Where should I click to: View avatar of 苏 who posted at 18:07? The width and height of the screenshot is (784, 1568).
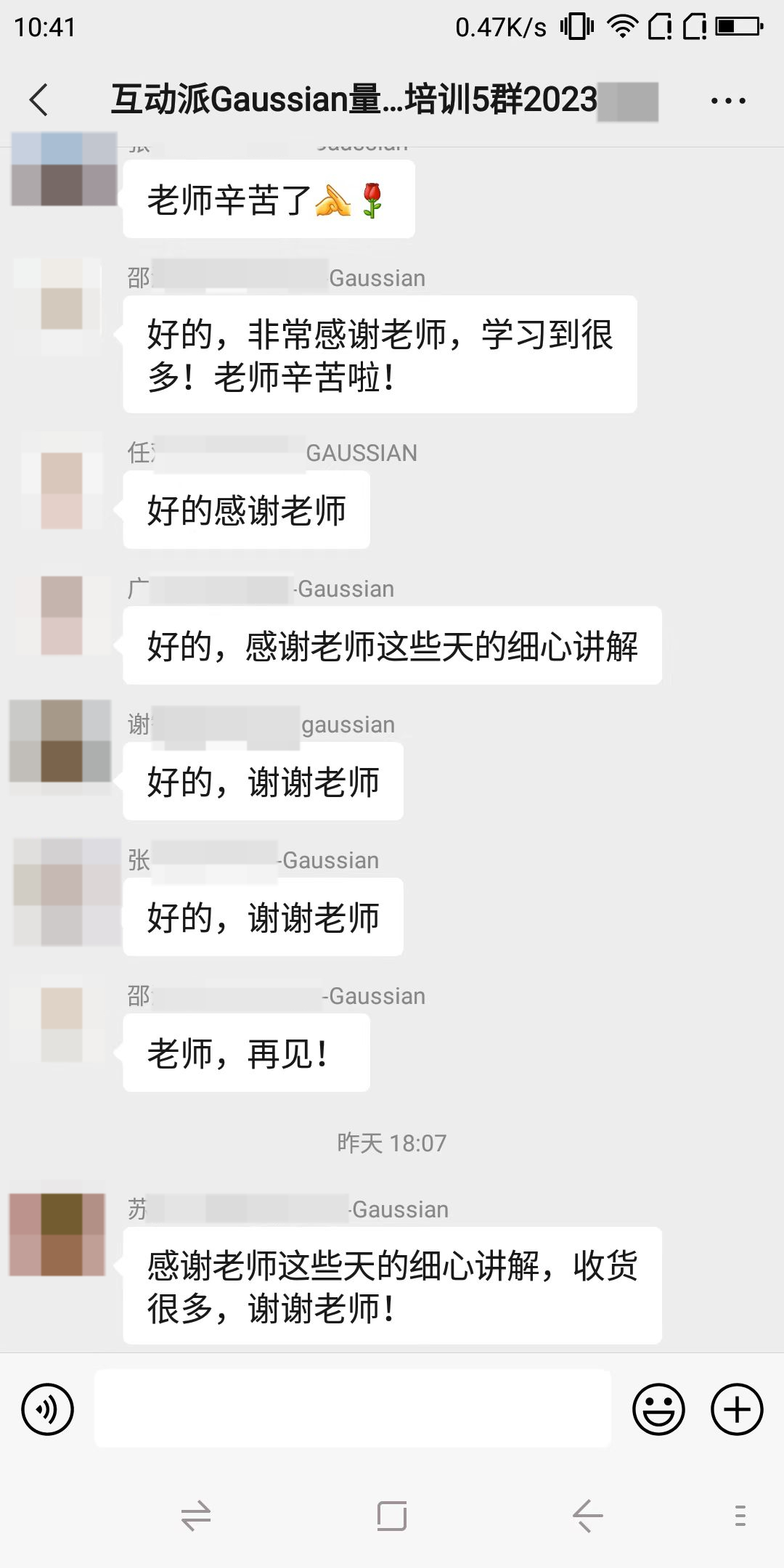click(x=58, y=1234)
